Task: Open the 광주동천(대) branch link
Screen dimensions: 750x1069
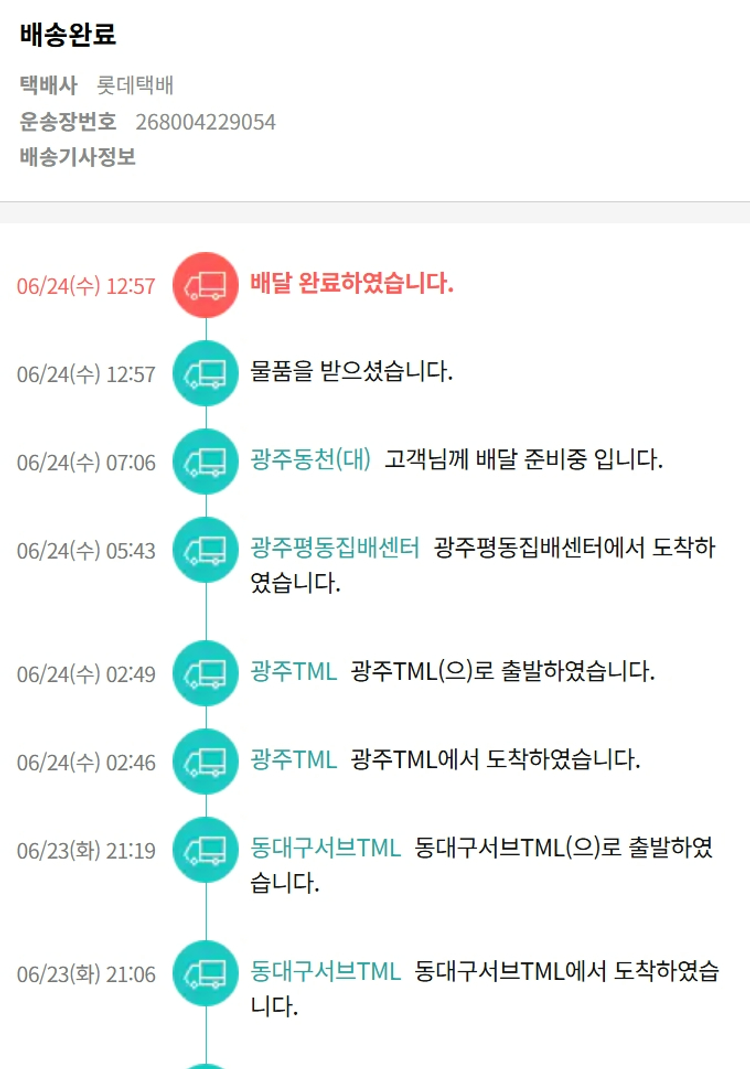Action: coord(310,459)
